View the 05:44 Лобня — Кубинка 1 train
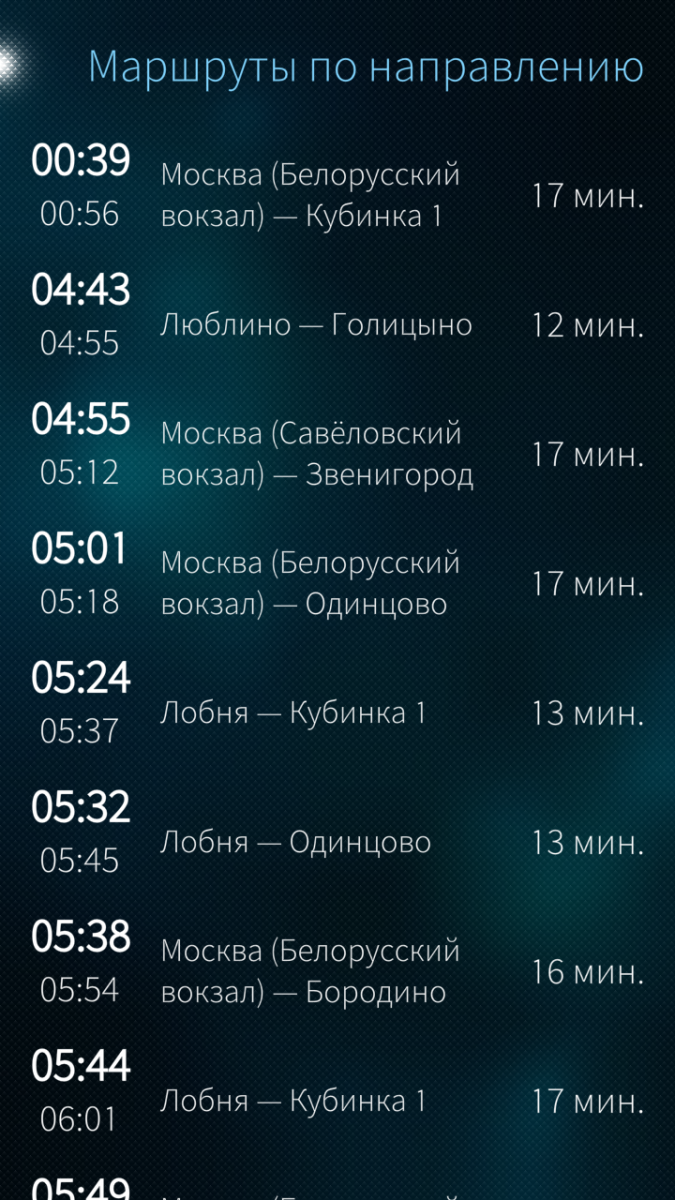 pos(337,1101)
